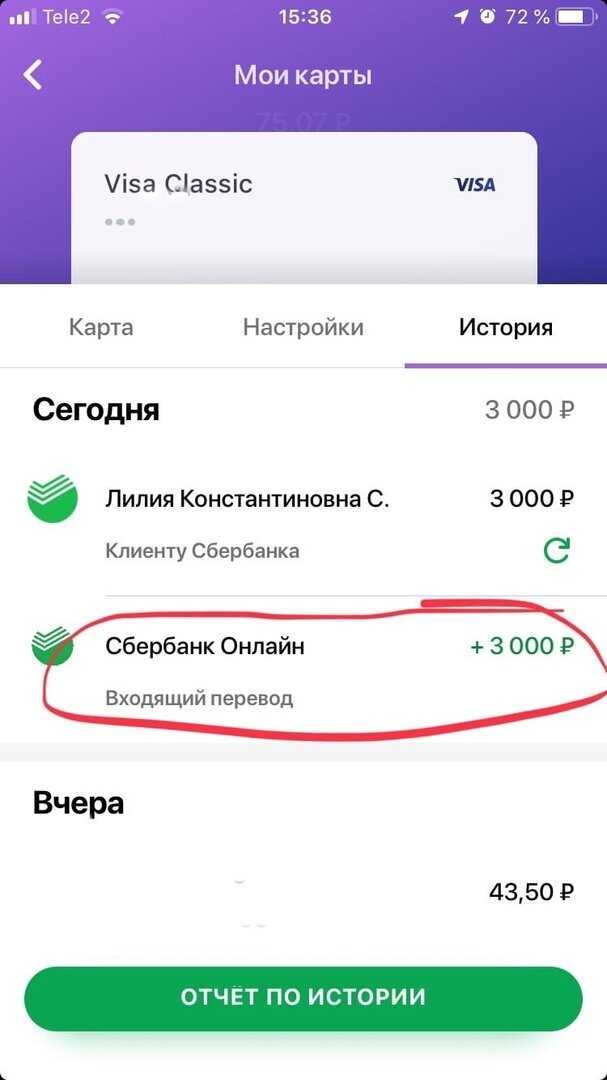This screenshot has height=1080, width=607.
Task: Switch to the Настройки tab
Action: pyautogui.click(x=303, y=327)
